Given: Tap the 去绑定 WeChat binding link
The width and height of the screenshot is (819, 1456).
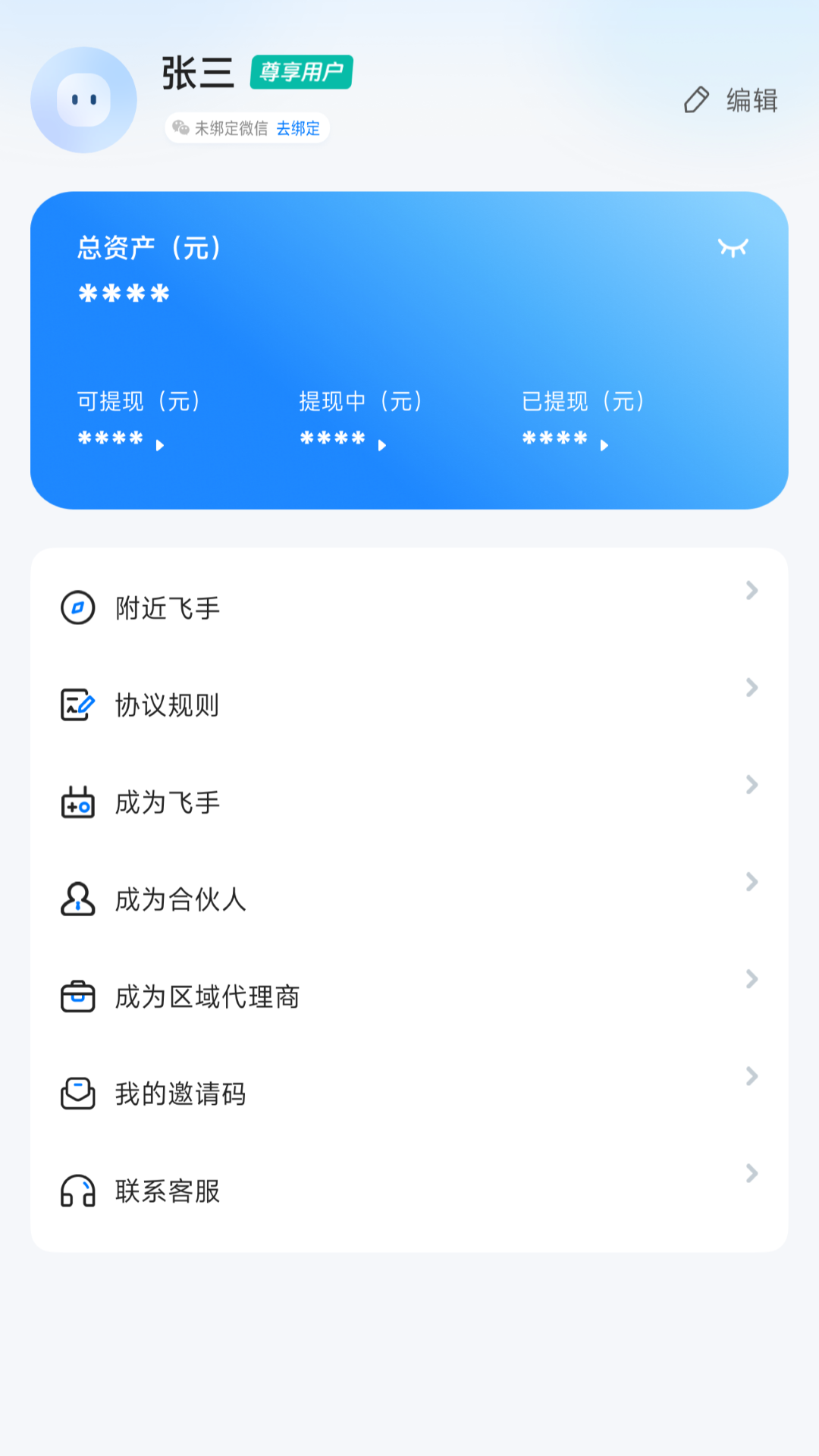Looking at the screenshot, I should click(298, 128).
